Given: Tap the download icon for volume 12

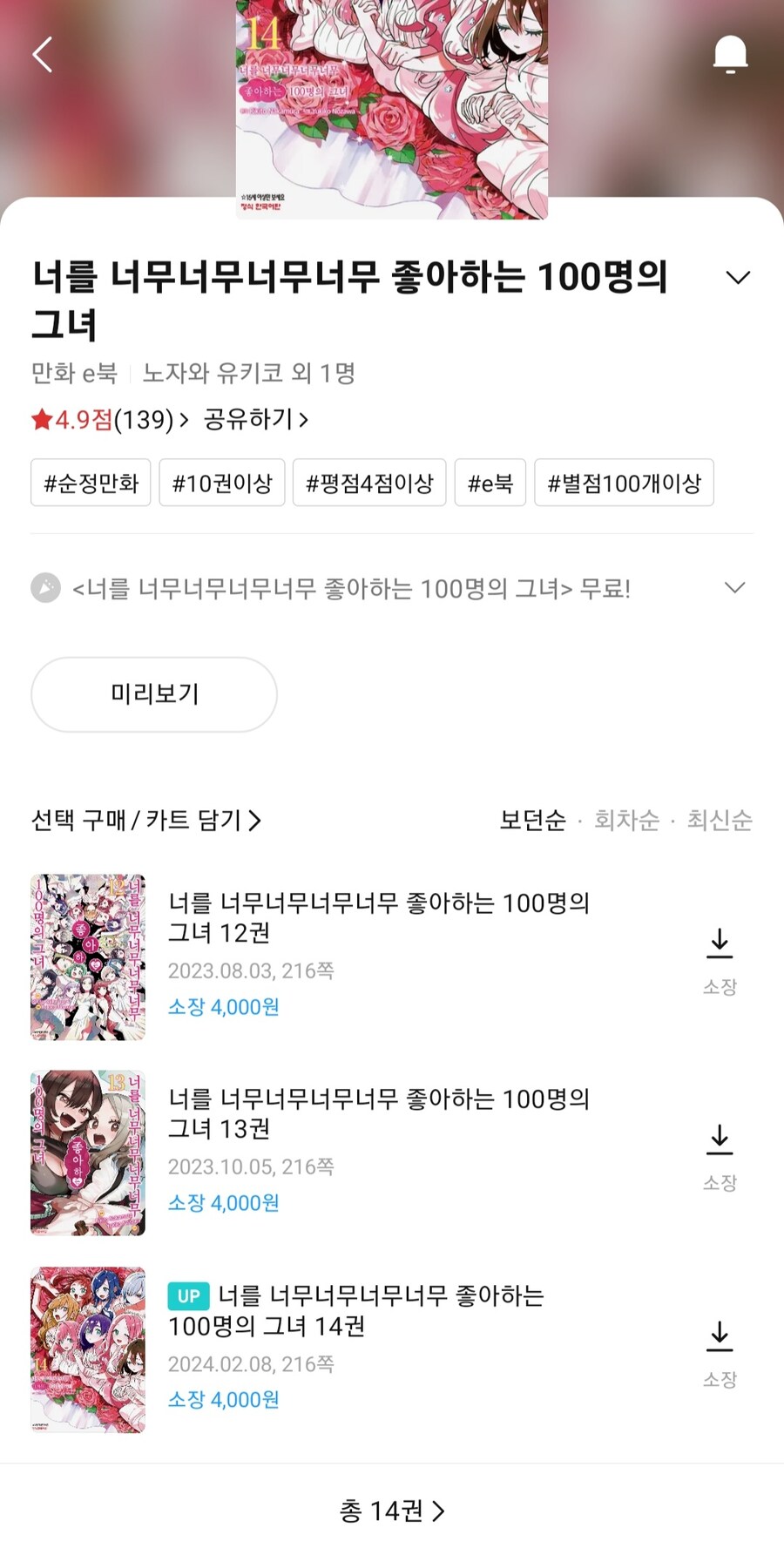Looking at the screenshot, I should pyautogui.click(x=720, y=943).
